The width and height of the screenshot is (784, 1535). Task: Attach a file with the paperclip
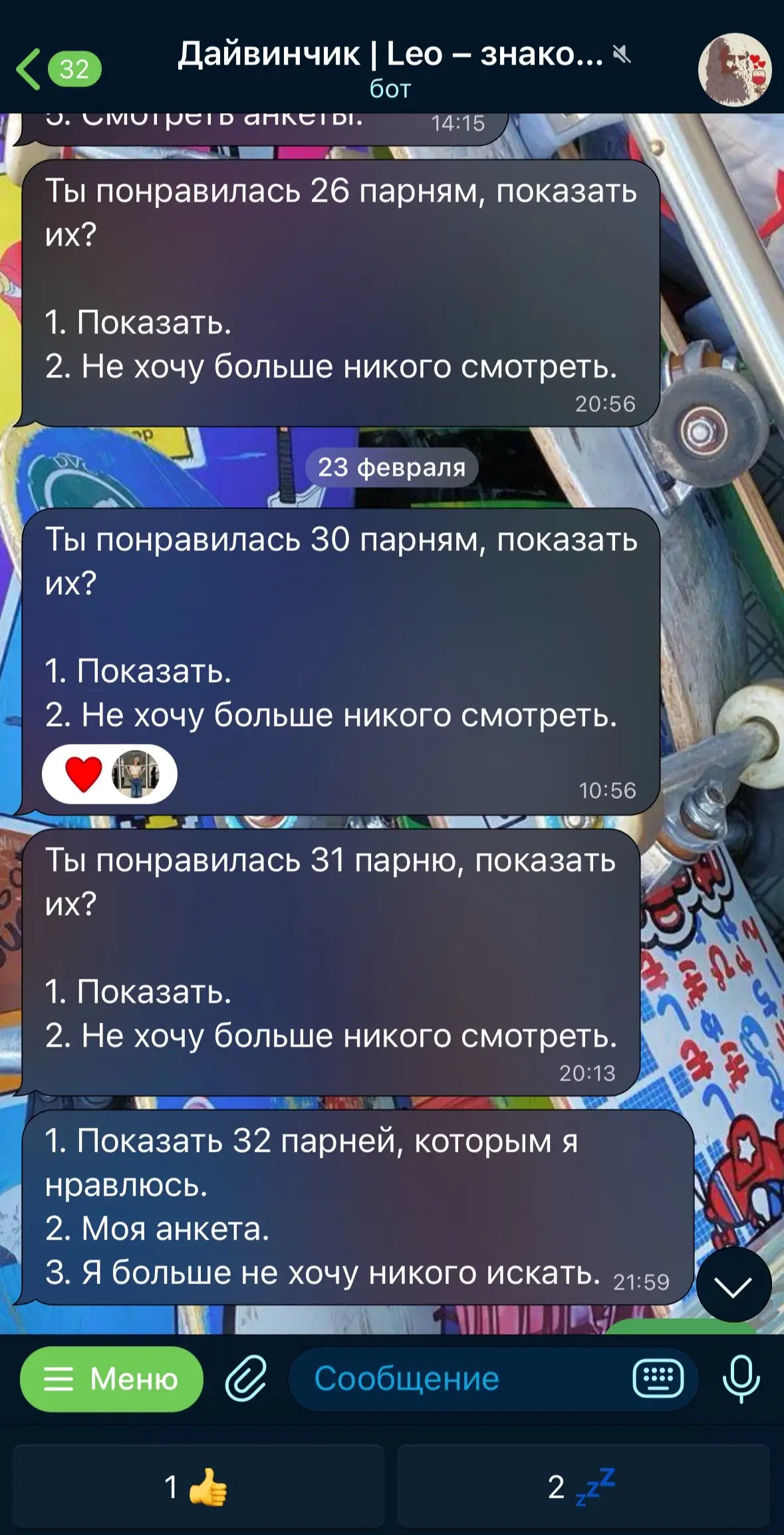245,1379
